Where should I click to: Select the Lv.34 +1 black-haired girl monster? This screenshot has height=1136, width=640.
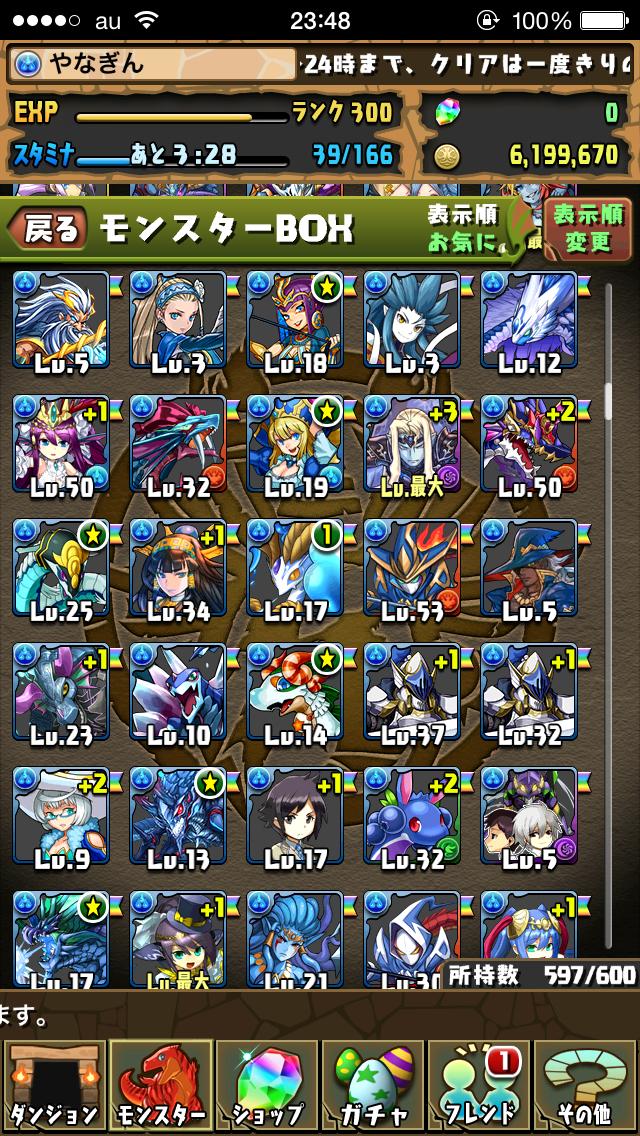(x=178, y=568)
